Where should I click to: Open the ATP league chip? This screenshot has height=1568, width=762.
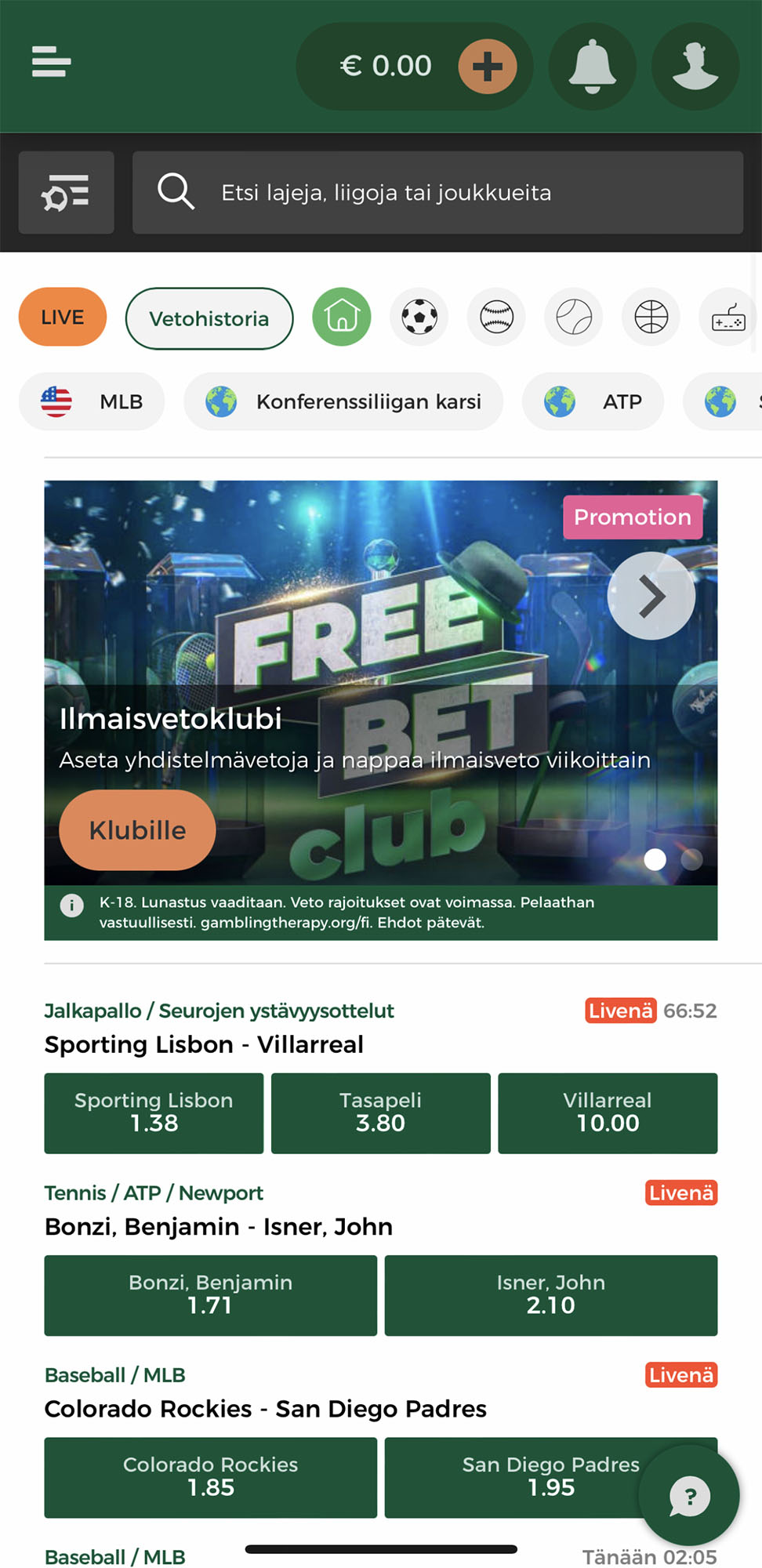click(x=593, y=401)
